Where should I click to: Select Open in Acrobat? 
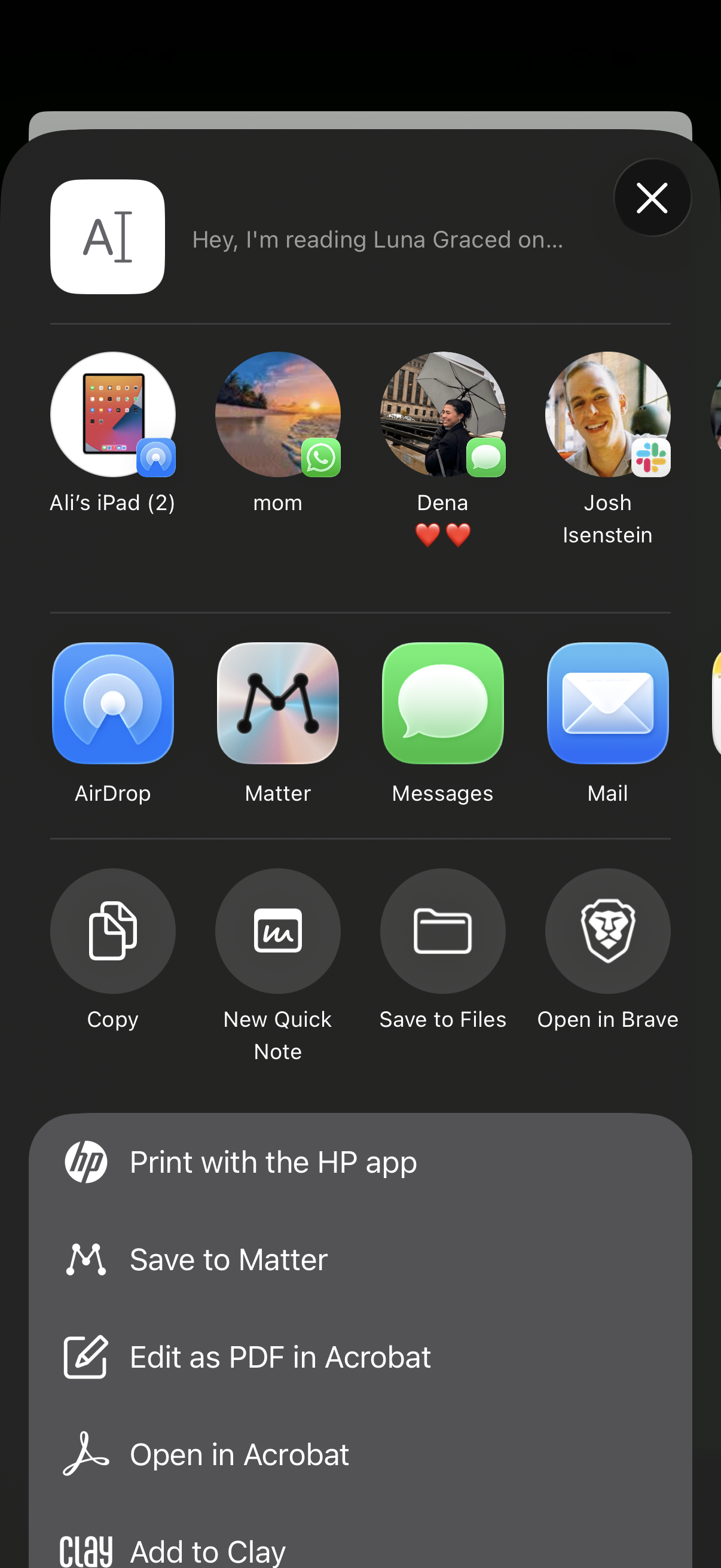239,1454
